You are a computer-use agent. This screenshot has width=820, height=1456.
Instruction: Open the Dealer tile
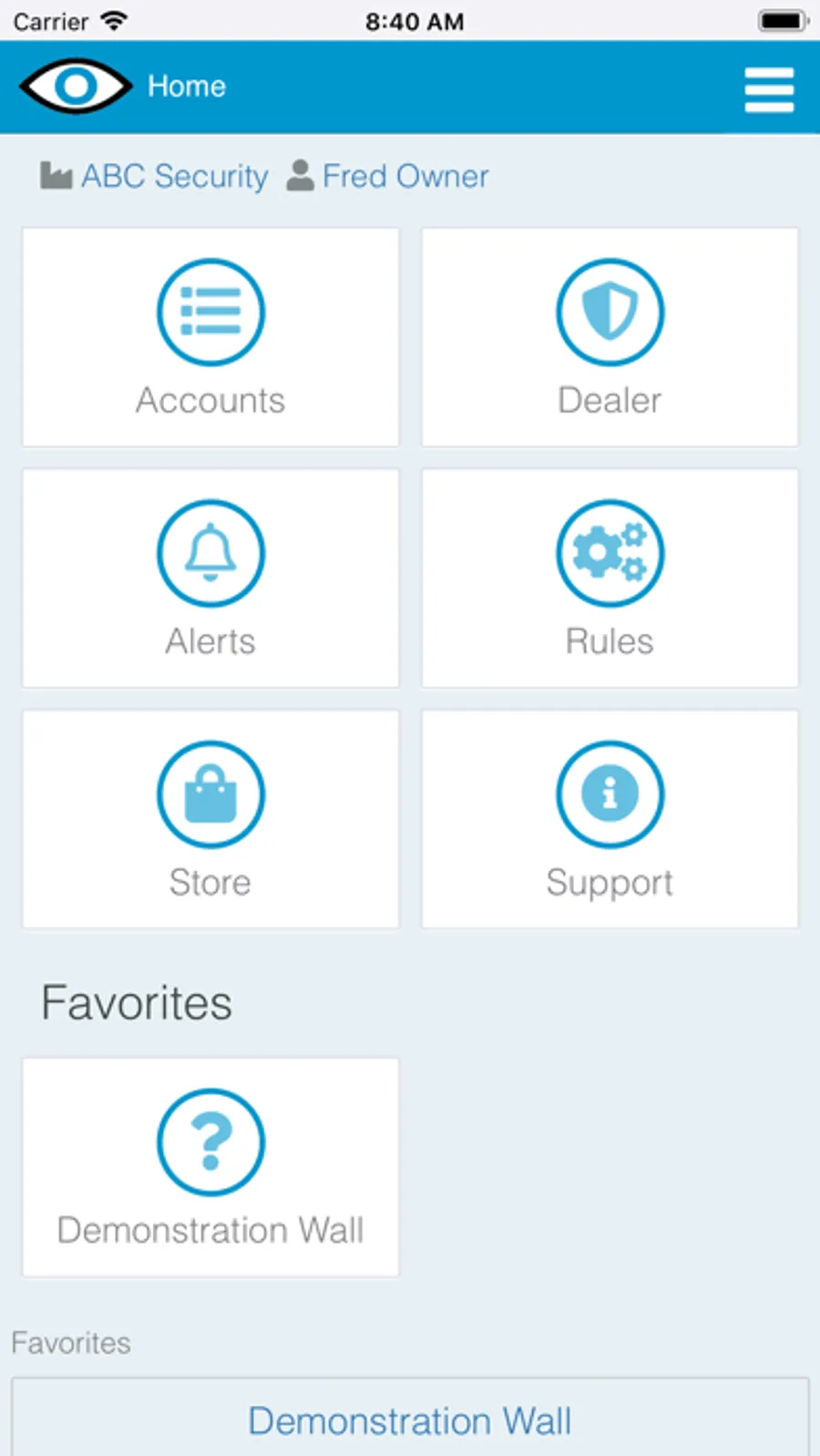[x=610, y=337]
